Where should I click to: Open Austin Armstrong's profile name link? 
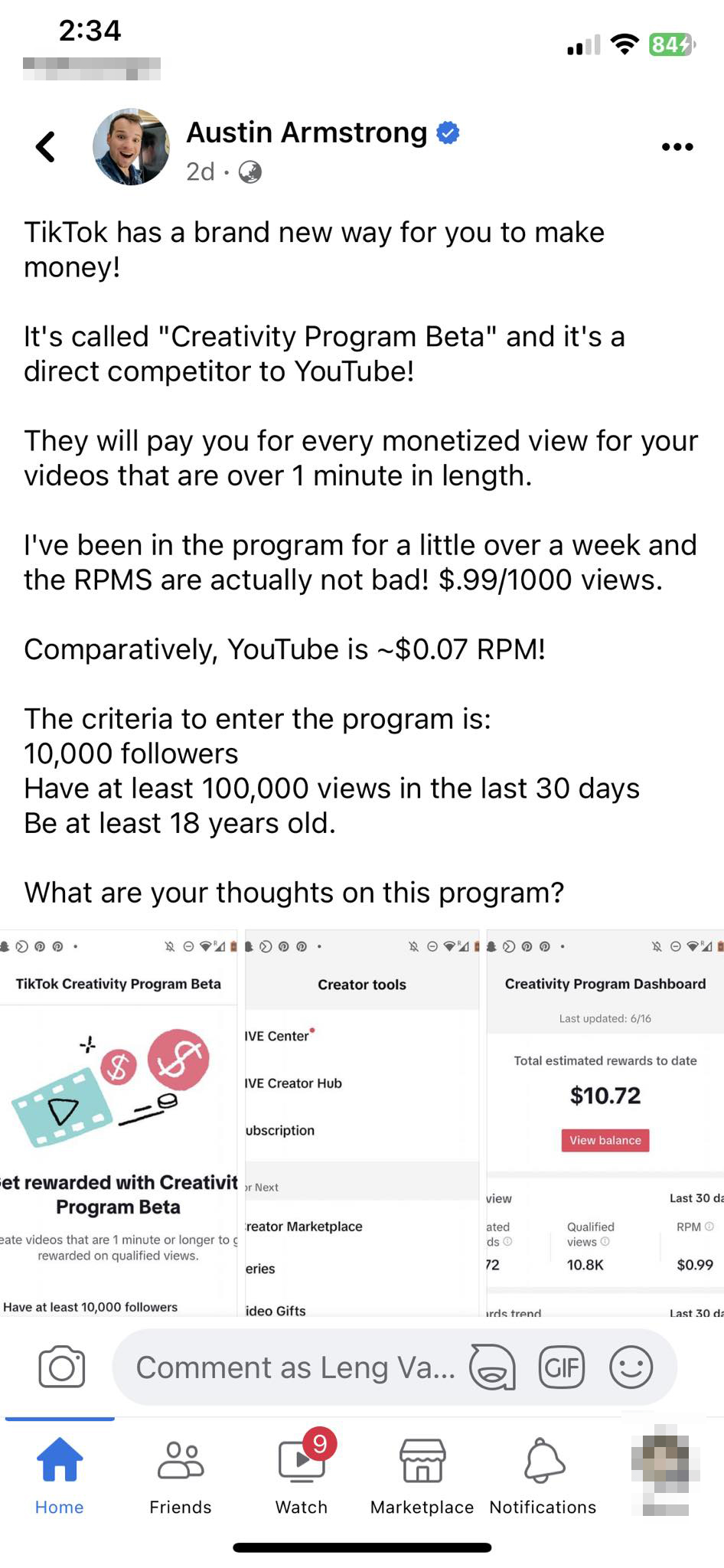(x=306, y=133)
